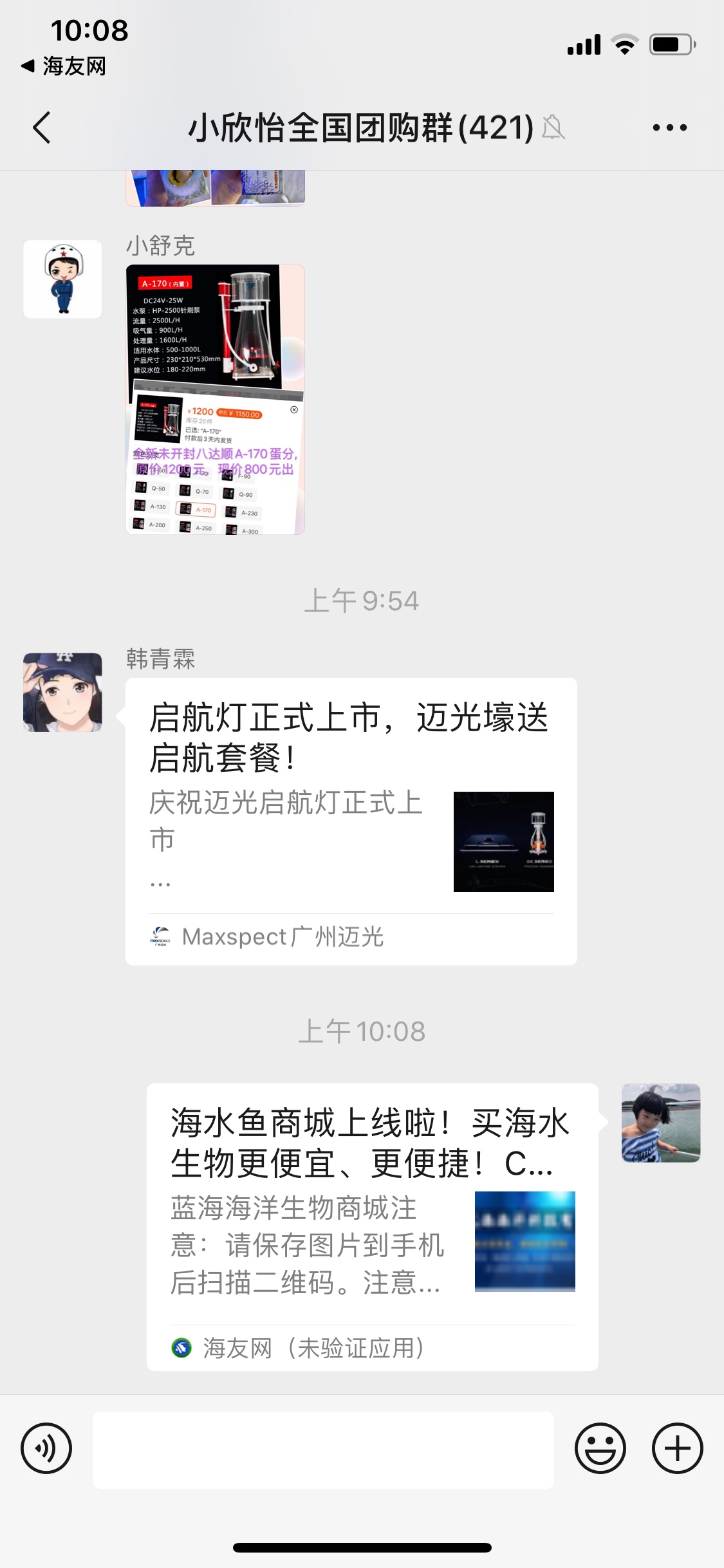Image resolution: width=724 pixels, height=1568 pixels.
Task: Open 小舒克's profile avatar
Action: point(62,279)
